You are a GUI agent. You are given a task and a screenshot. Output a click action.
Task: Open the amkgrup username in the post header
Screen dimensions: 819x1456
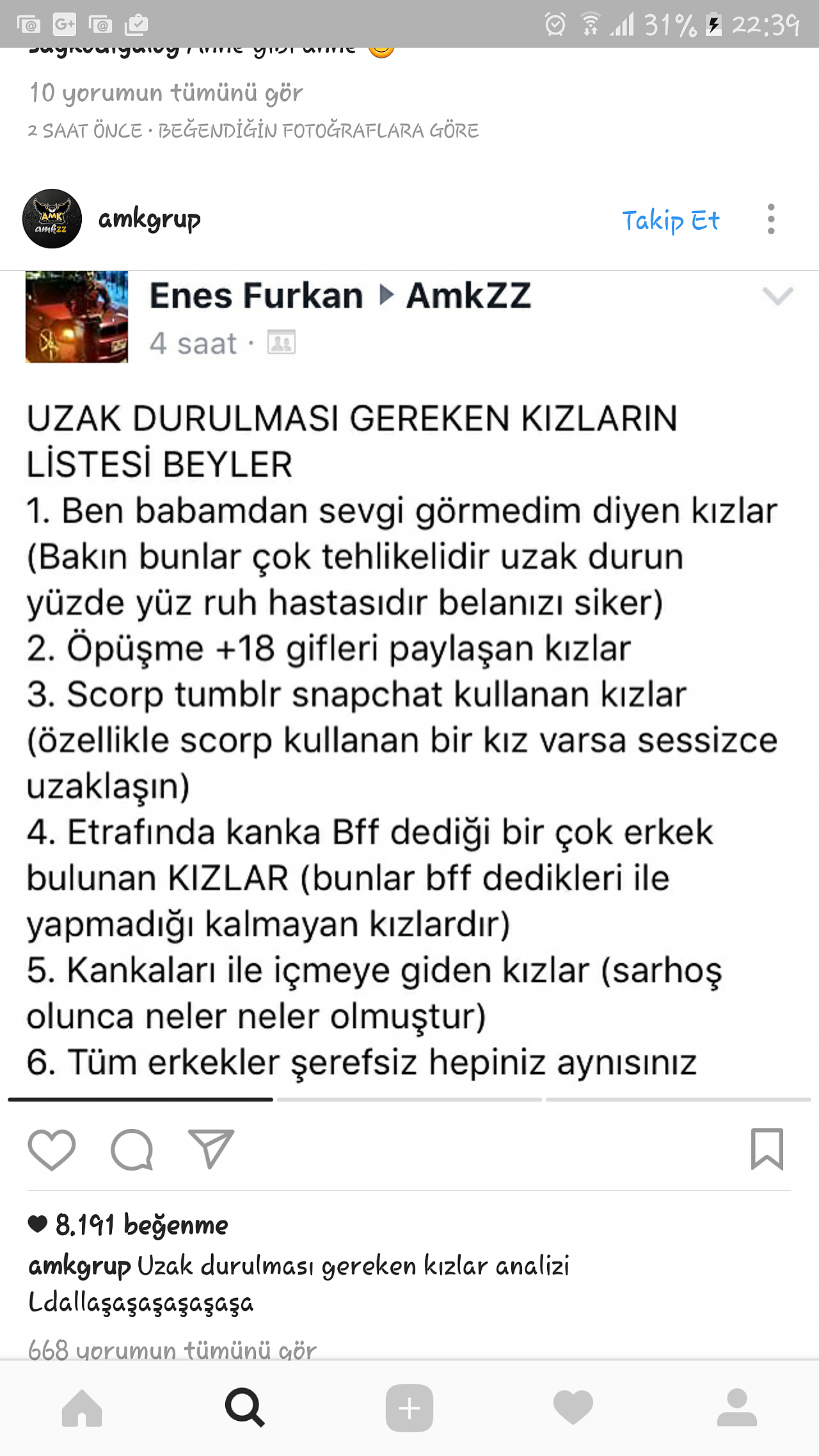click(x=149, y=220)
